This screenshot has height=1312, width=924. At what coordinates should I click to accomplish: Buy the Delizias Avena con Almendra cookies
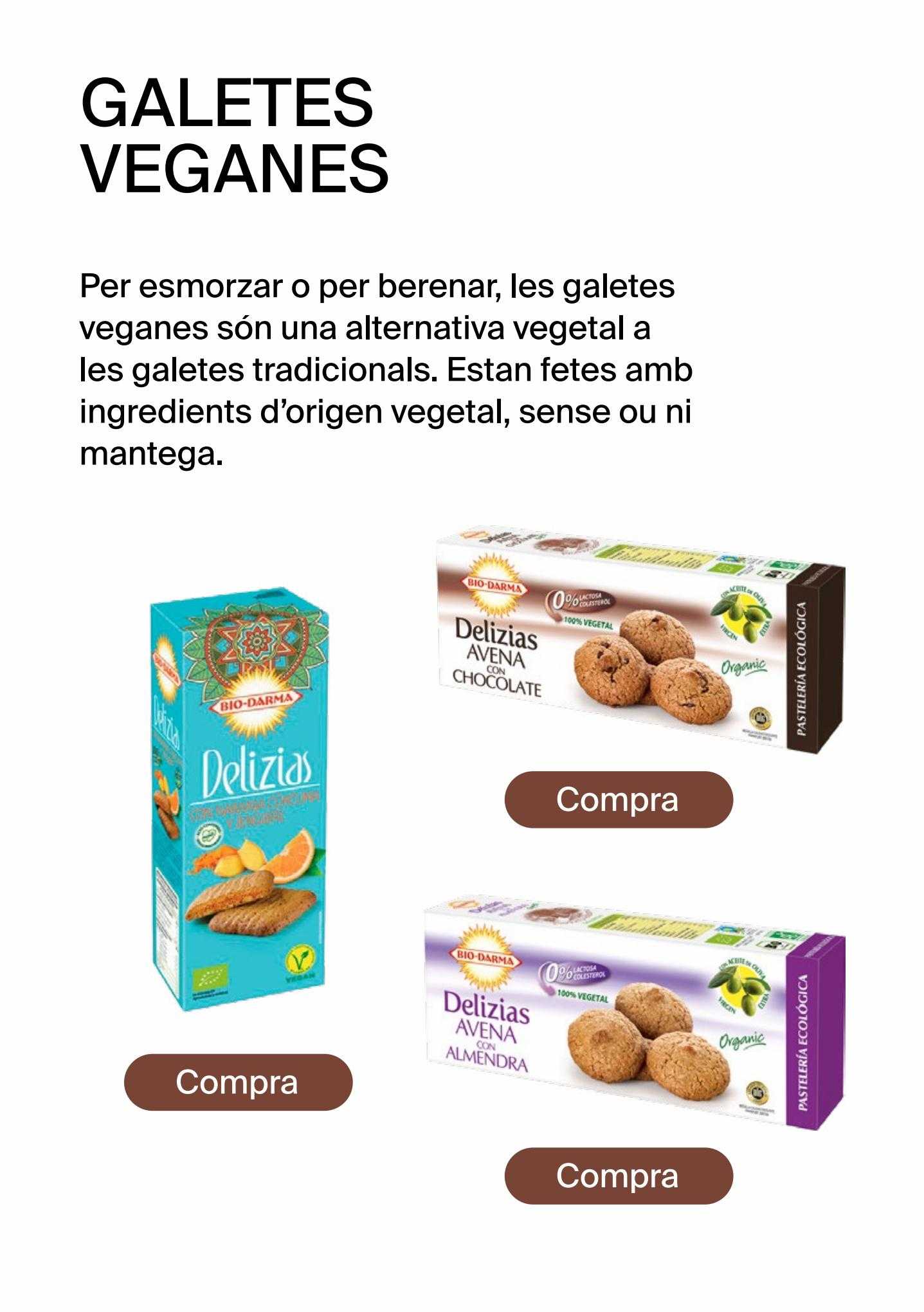618,1176
